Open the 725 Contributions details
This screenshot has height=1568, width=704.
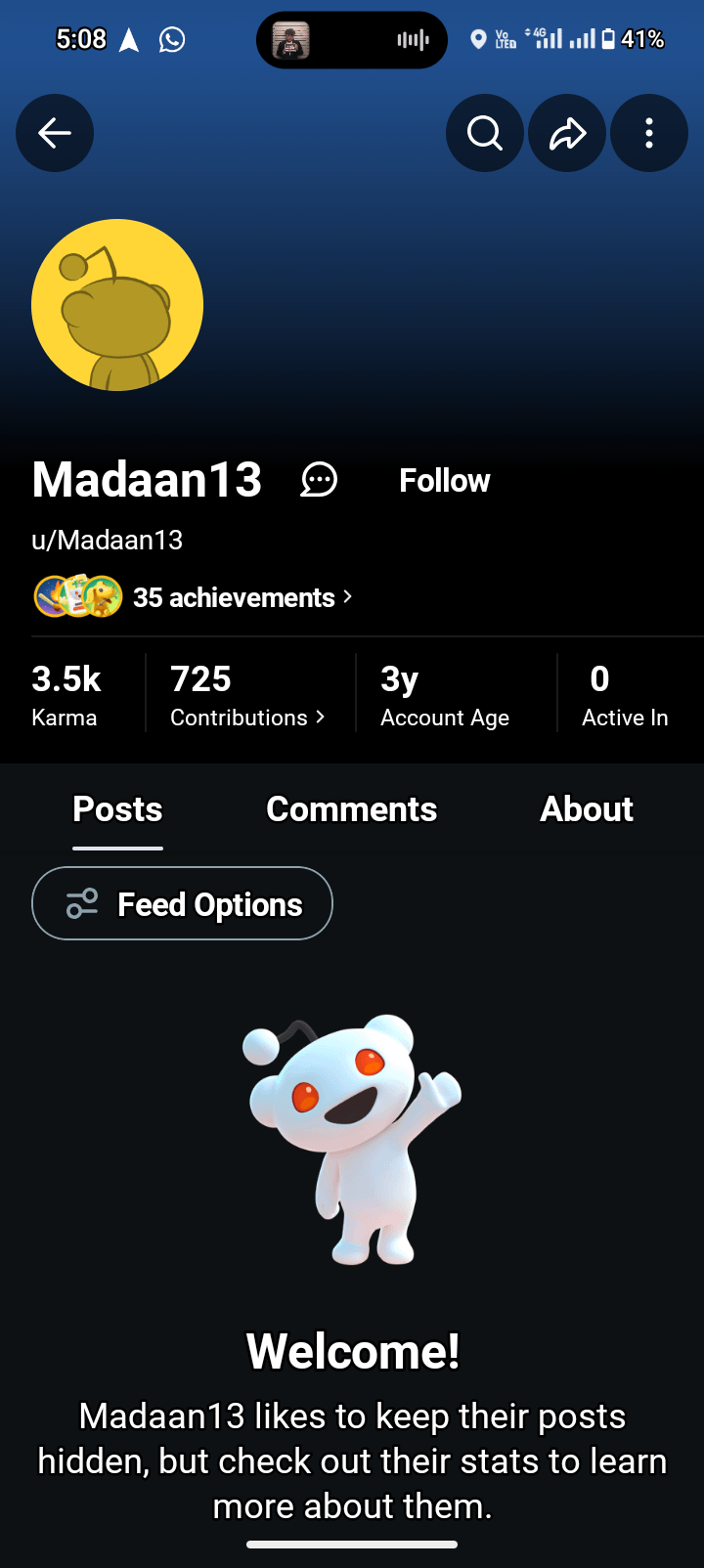tap(246, 695)
